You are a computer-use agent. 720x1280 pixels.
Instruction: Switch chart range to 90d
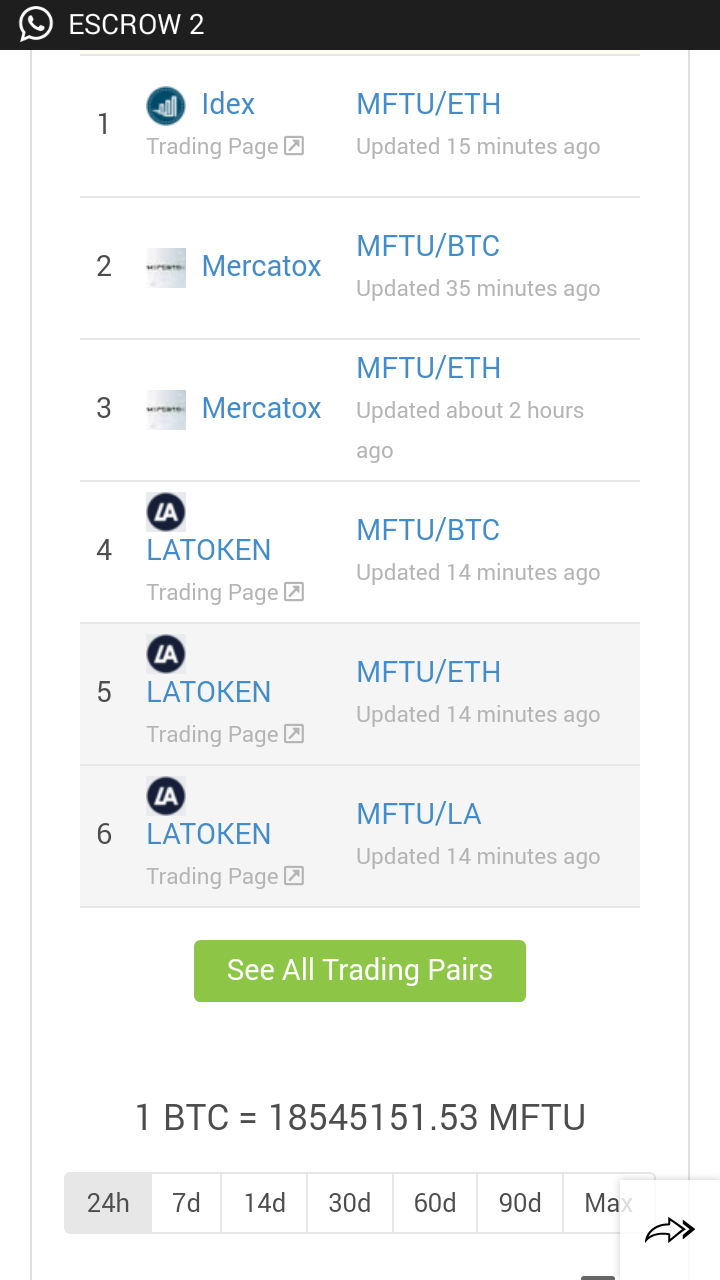click(520, 1202)
